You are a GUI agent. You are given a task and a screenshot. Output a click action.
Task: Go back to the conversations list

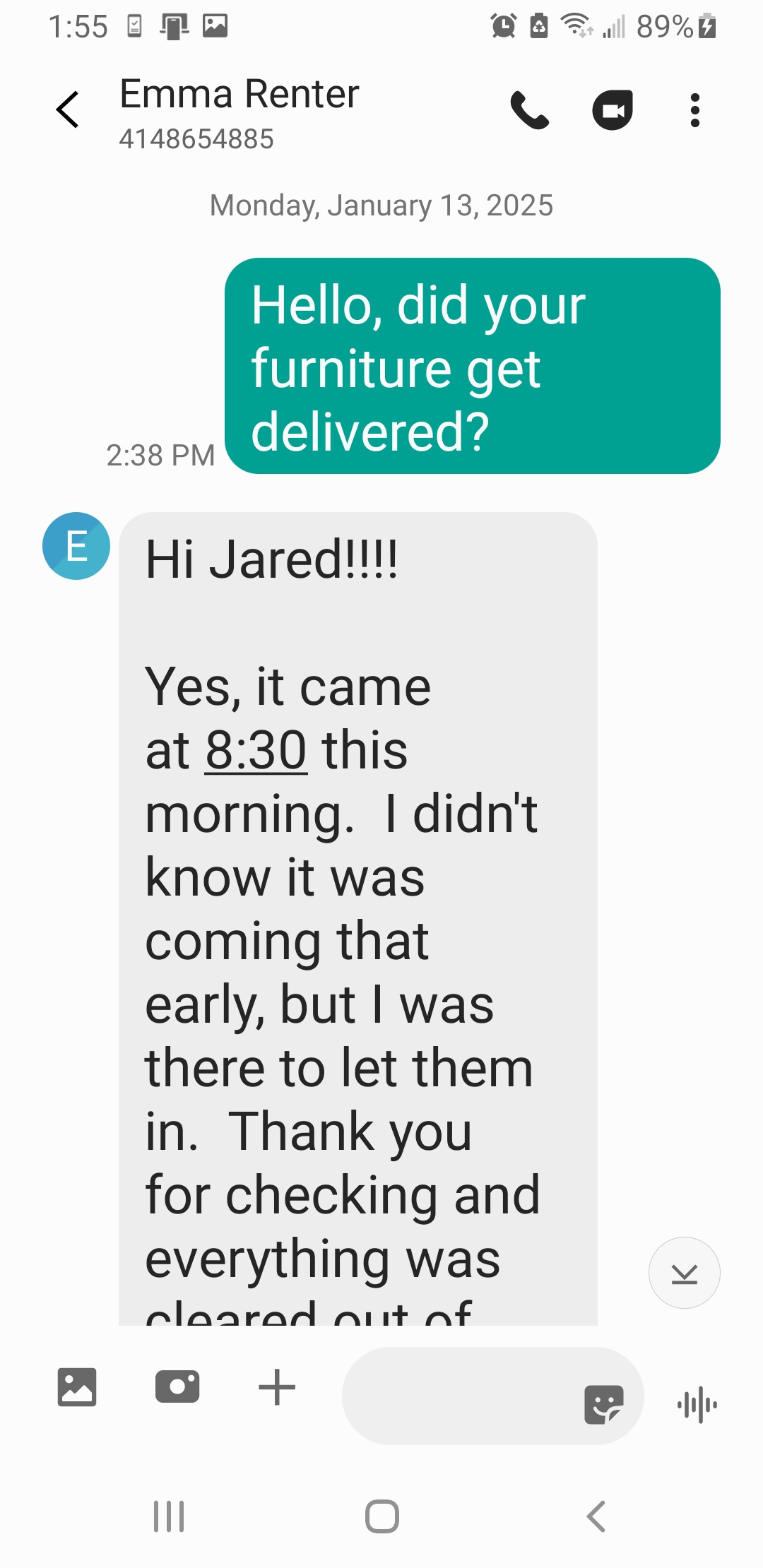point(68,110)
